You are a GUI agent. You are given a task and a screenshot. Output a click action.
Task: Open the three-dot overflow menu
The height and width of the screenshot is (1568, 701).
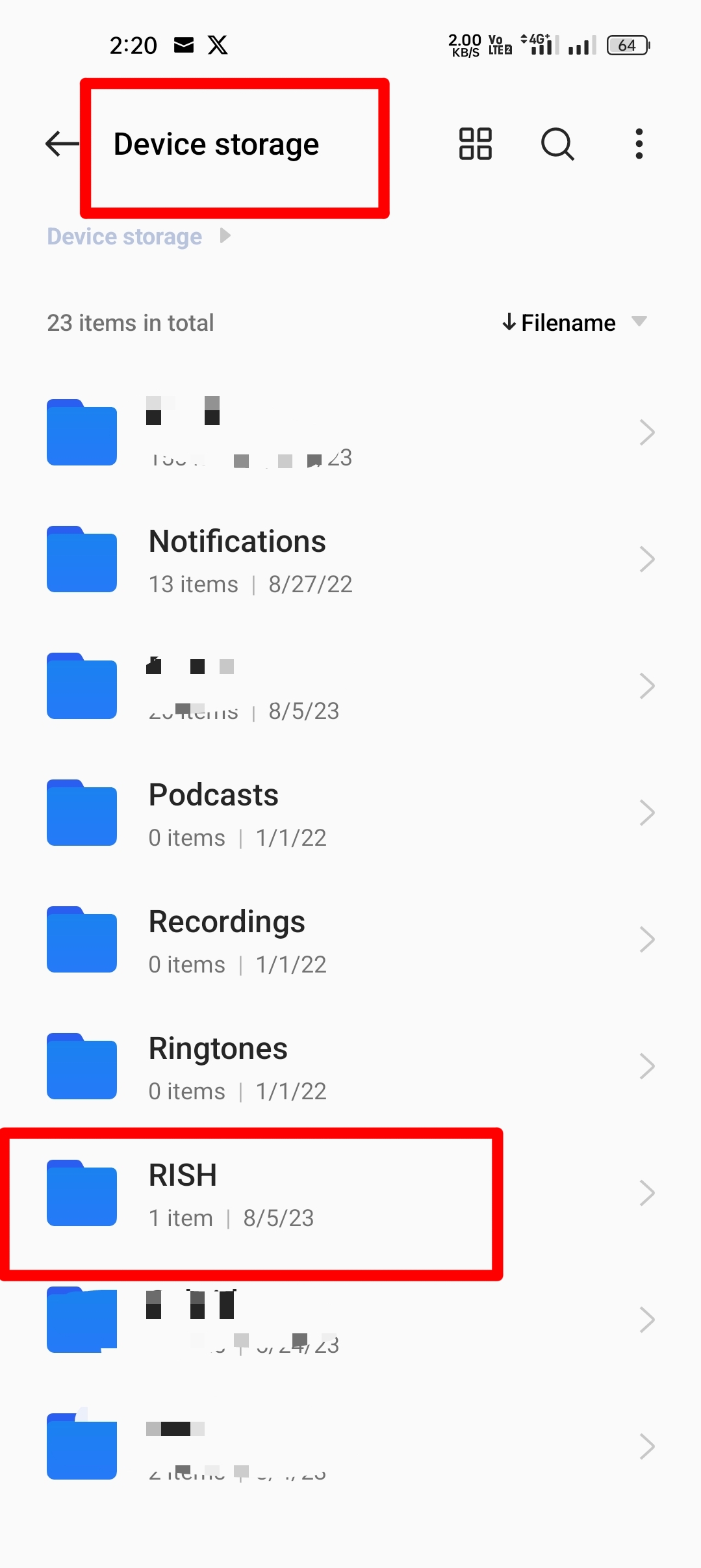[x=639, y=144]
